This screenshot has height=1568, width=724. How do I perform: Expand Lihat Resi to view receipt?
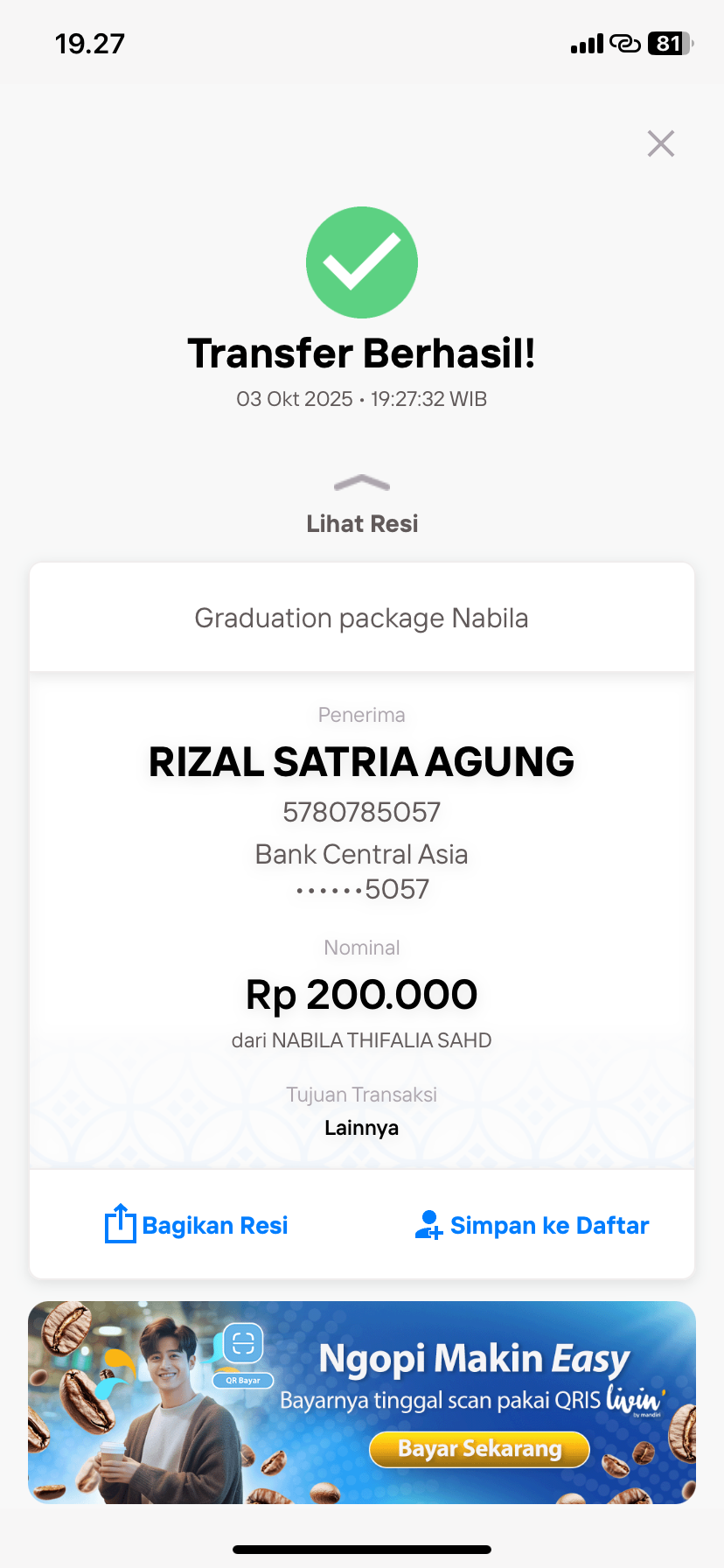(362, 506)
